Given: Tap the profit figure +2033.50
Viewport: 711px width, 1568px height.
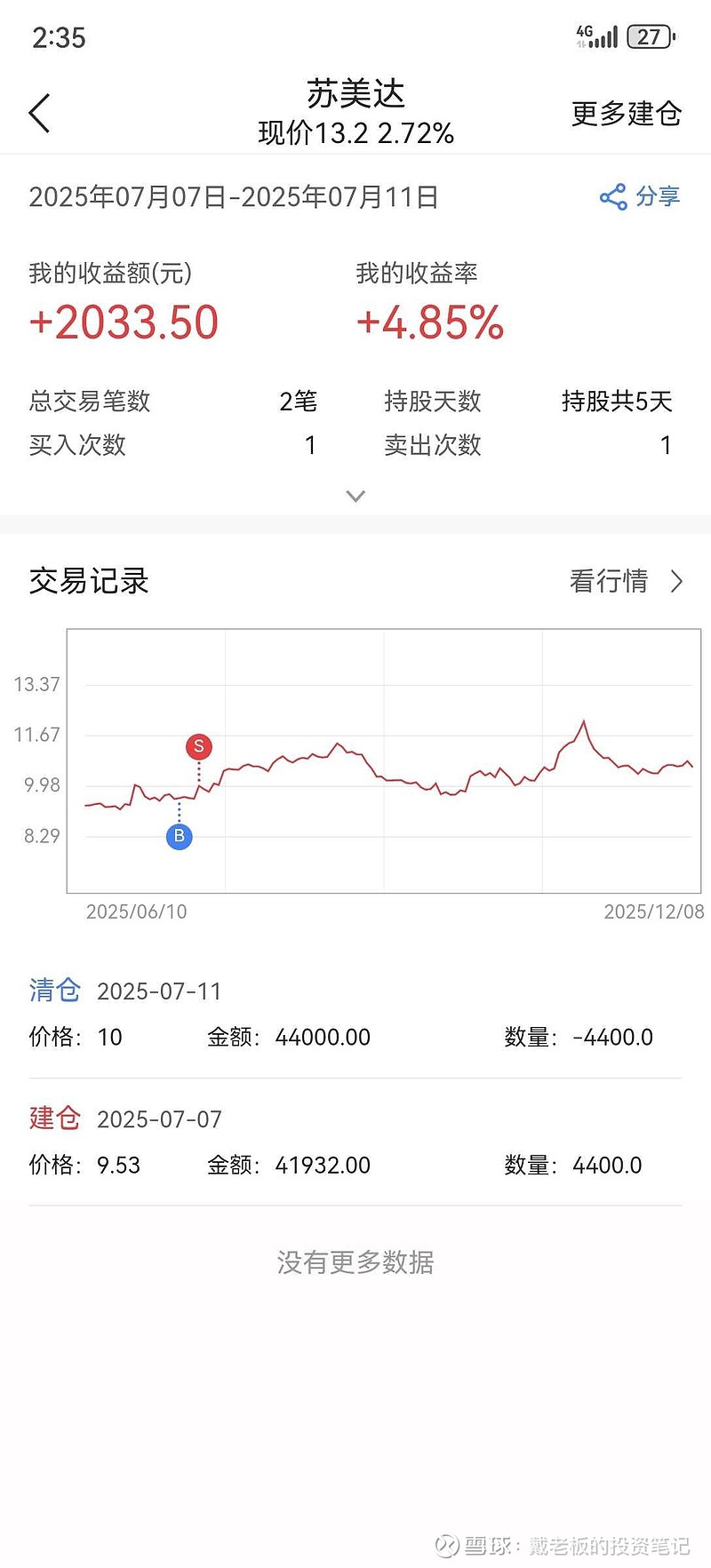Looking at the screenshot, I should coord(123,322).
